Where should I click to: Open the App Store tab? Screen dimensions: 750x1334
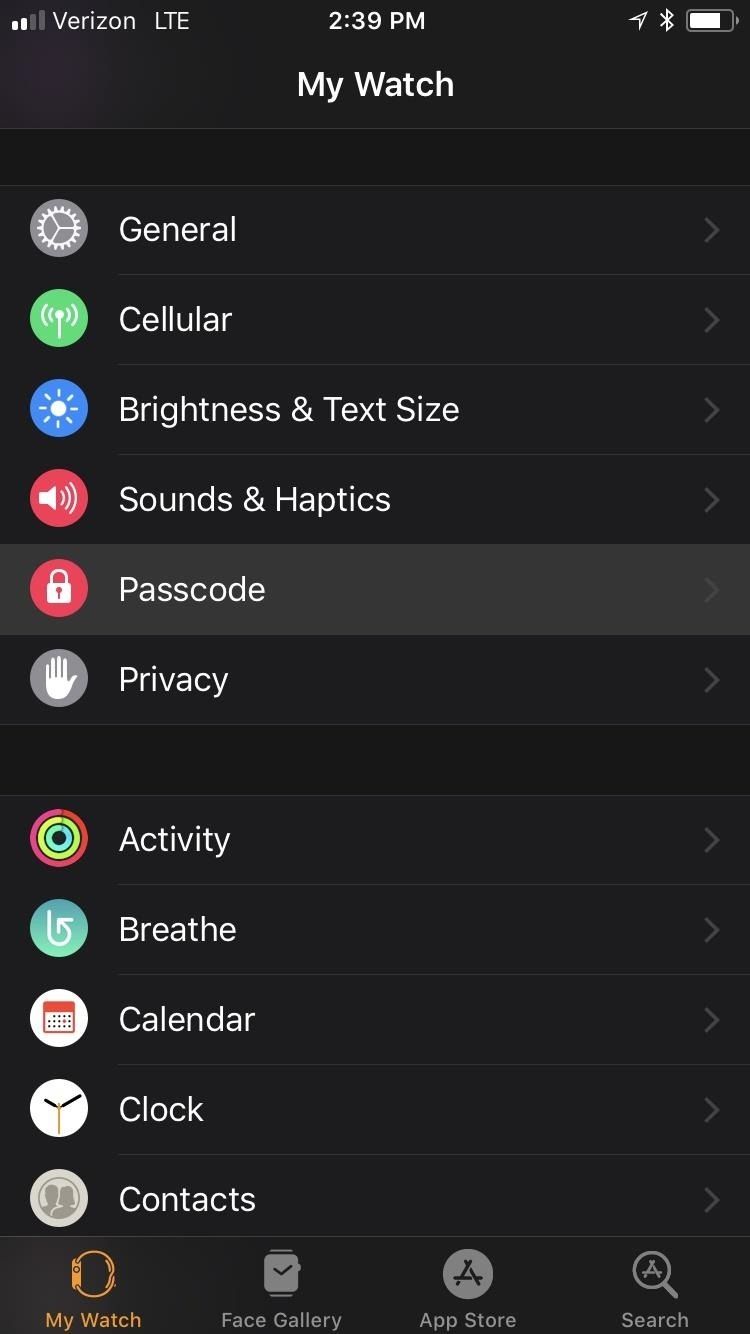click(467, 1287)
